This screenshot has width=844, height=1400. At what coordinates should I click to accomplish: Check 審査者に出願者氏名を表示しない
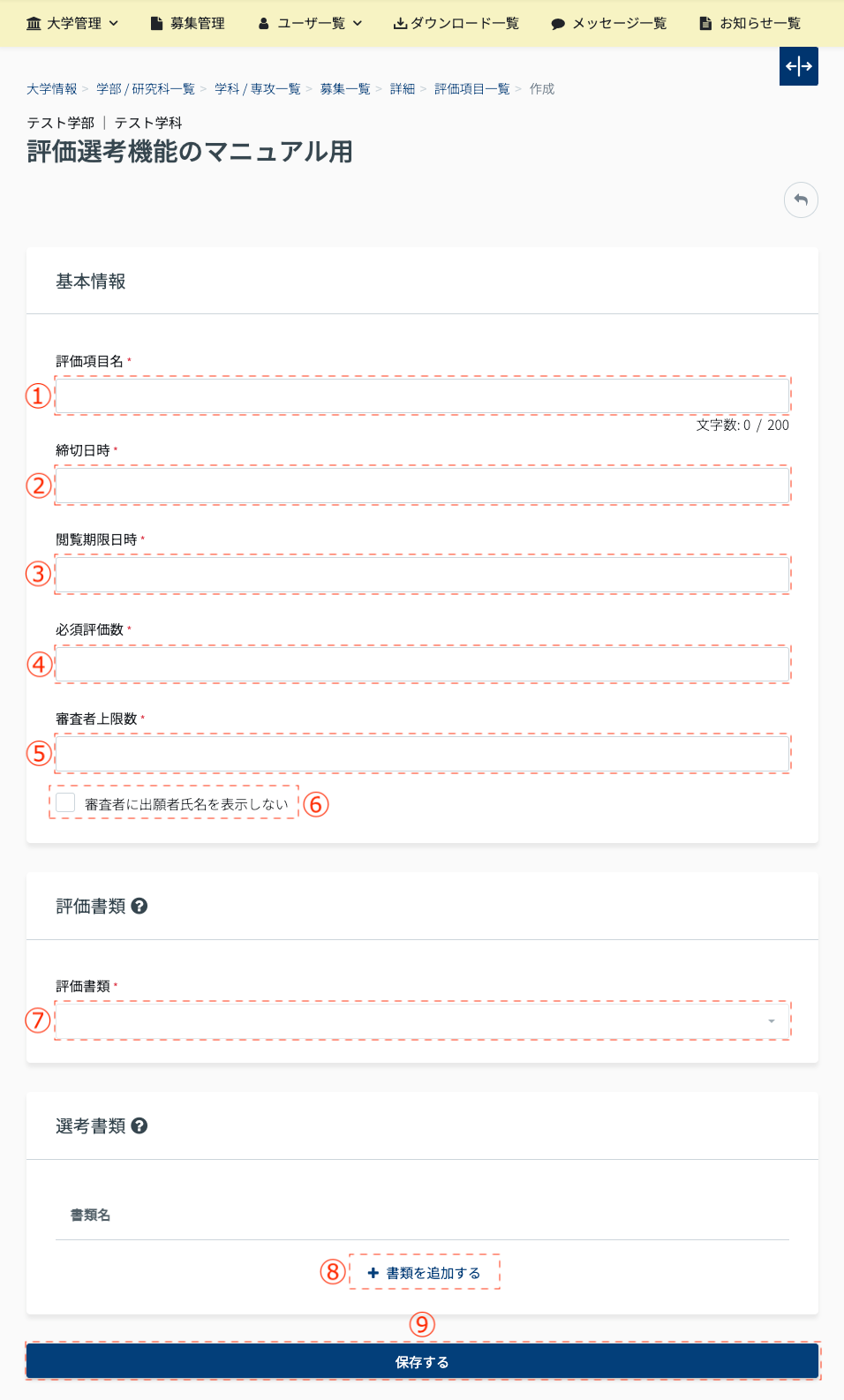pyautogui.click(x=65, y=802)
